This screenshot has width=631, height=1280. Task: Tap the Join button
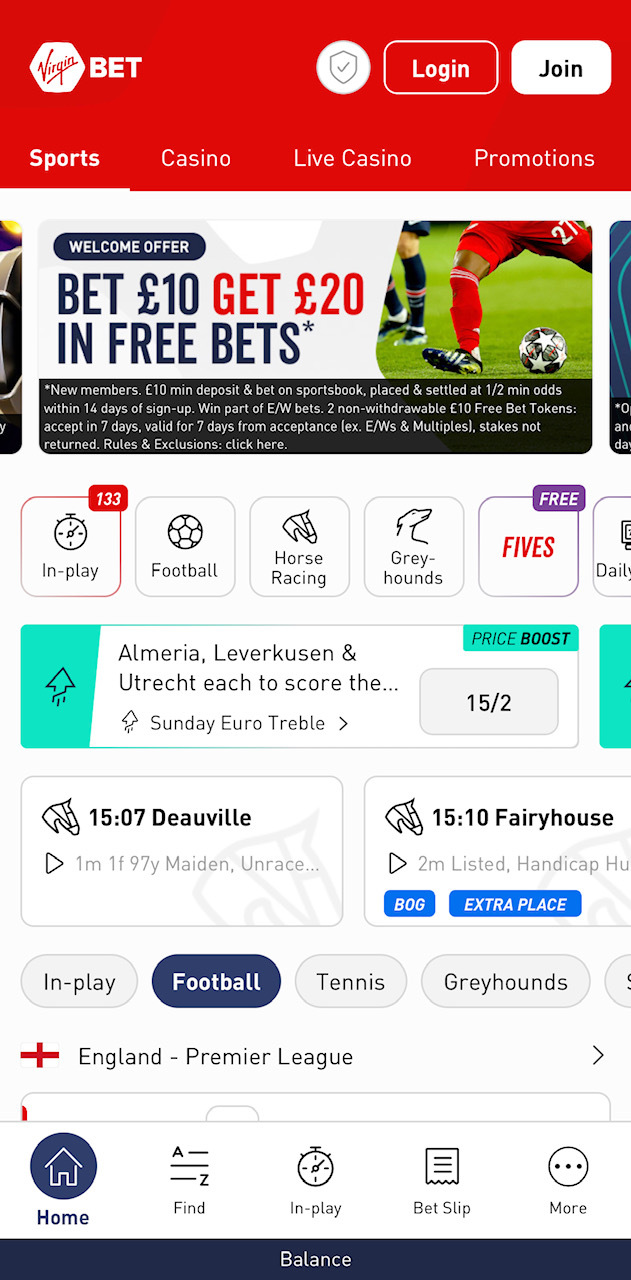click(560, 68)
